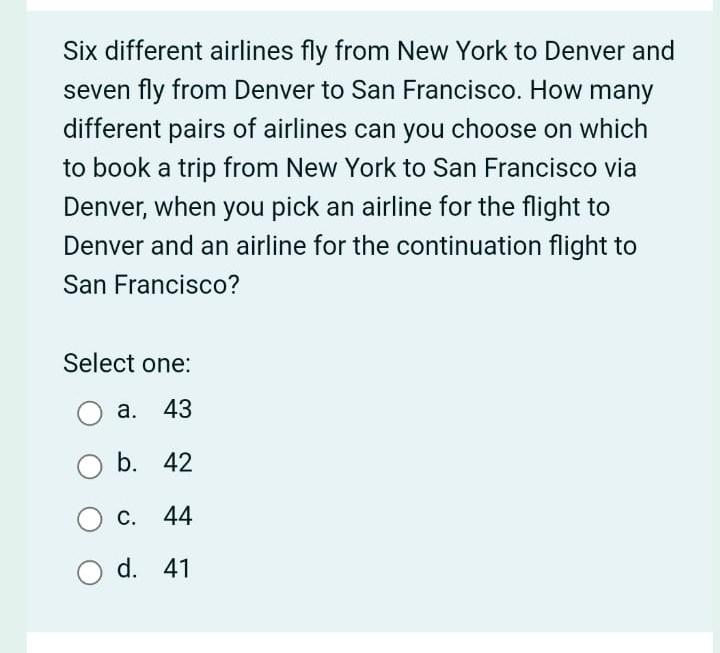Screen dimensions: 720x653
Task: Select answer option a. 43
Action: coord(89,412)
